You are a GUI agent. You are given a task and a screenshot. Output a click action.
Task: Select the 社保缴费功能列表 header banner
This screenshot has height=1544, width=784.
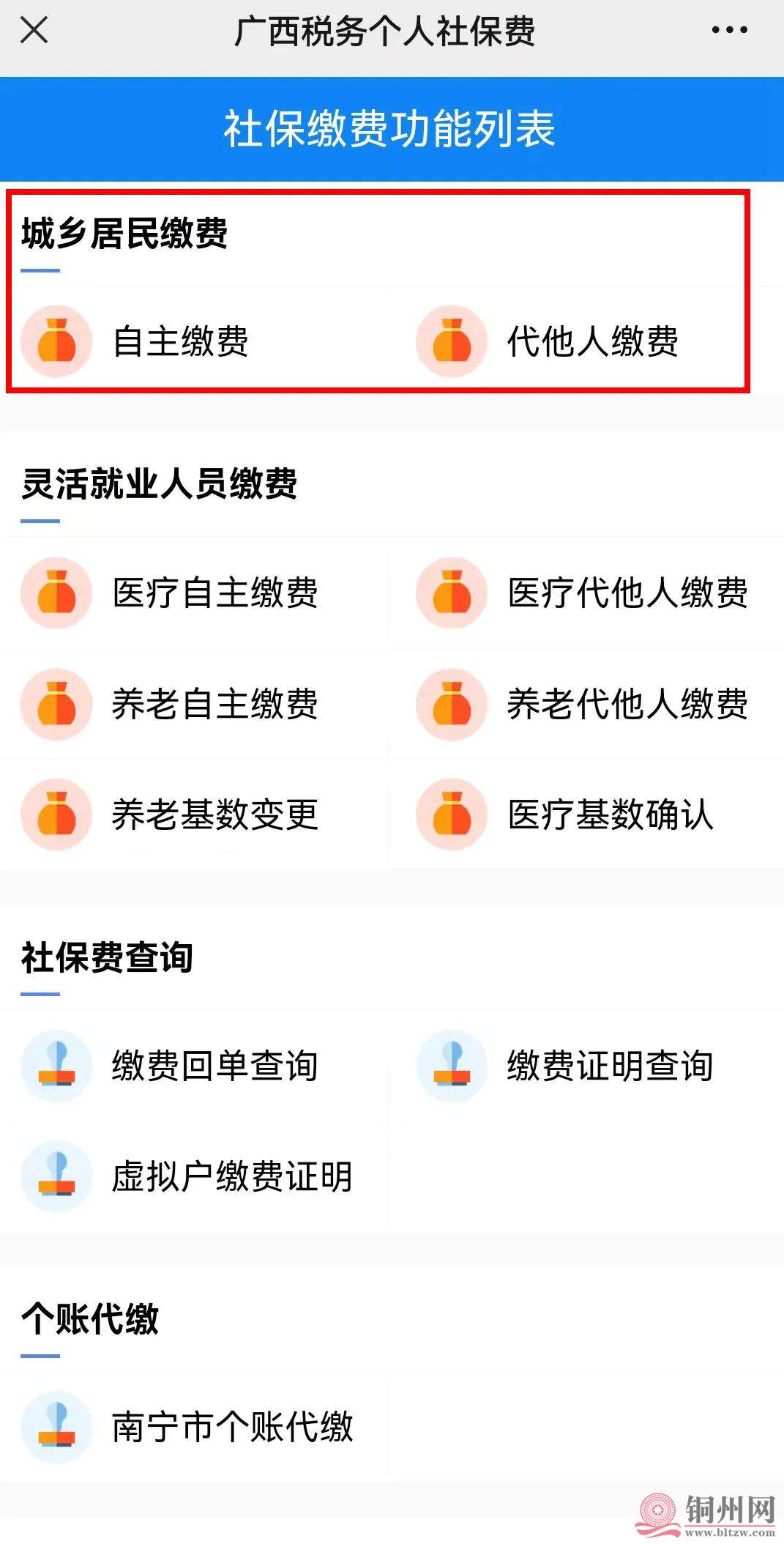tap(392, 127)
